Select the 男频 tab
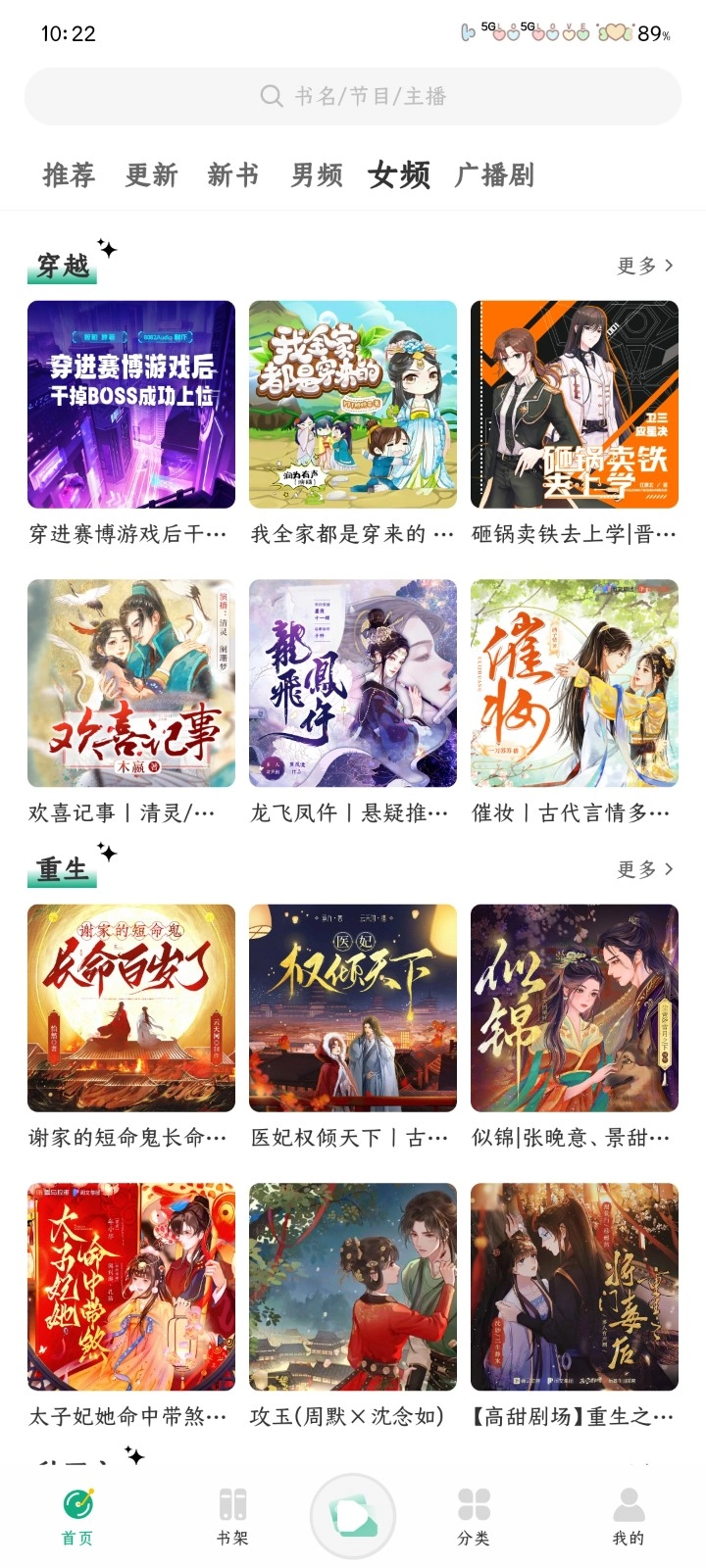The width and height of the screenshot is (706, 1568). click(317, 175)
